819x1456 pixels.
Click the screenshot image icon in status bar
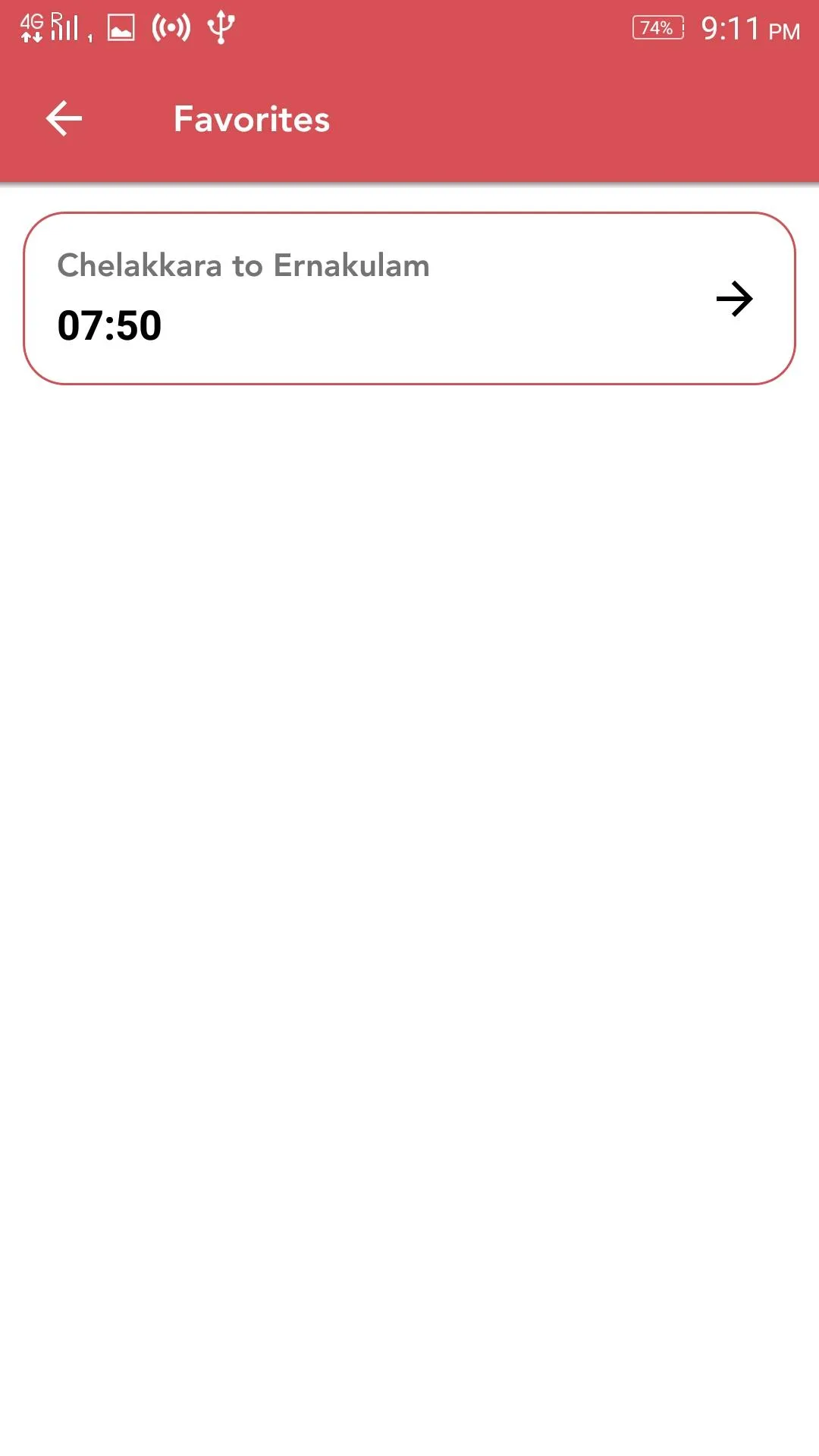pyautogui.click(x=119, y=27)
